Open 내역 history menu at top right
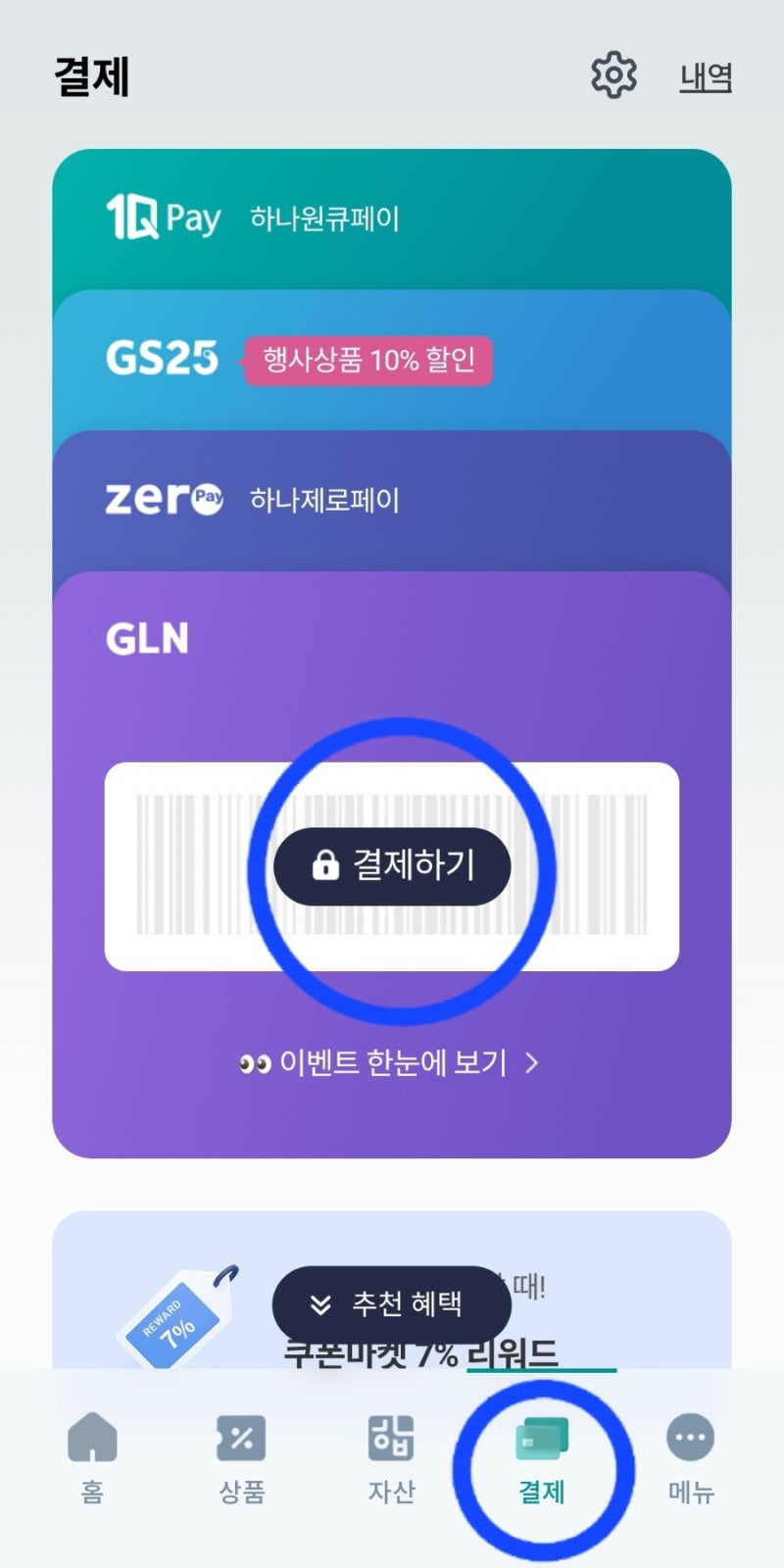 (705, 78)
